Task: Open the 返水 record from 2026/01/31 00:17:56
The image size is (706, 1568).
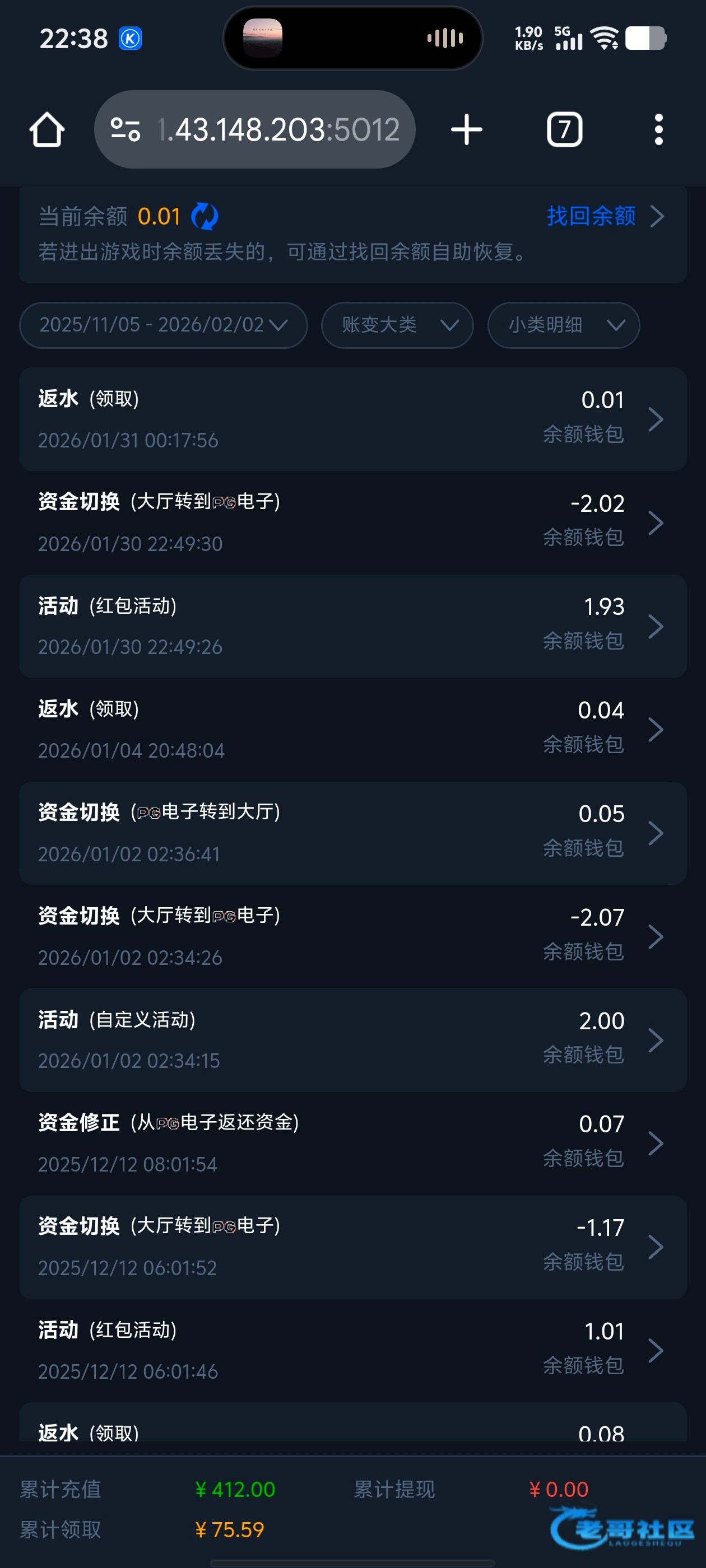Action: coord(352,419)
